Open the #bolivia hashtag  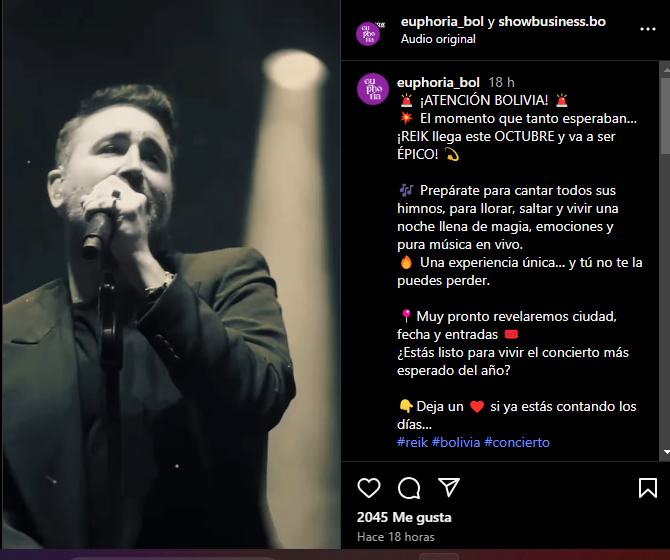coord(455,442)
